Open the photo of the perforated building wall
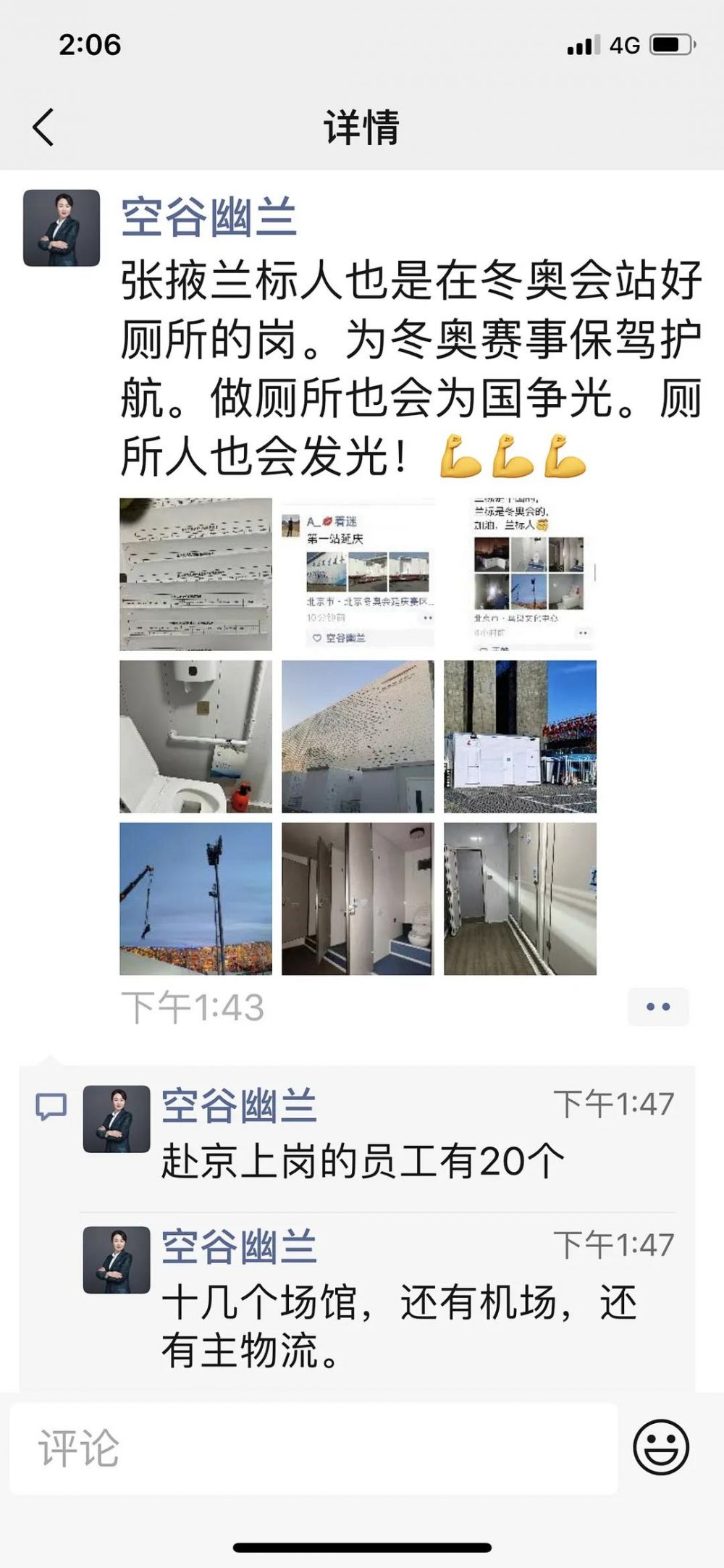Screen dimensions: 724x1568 tap(358, 736)
